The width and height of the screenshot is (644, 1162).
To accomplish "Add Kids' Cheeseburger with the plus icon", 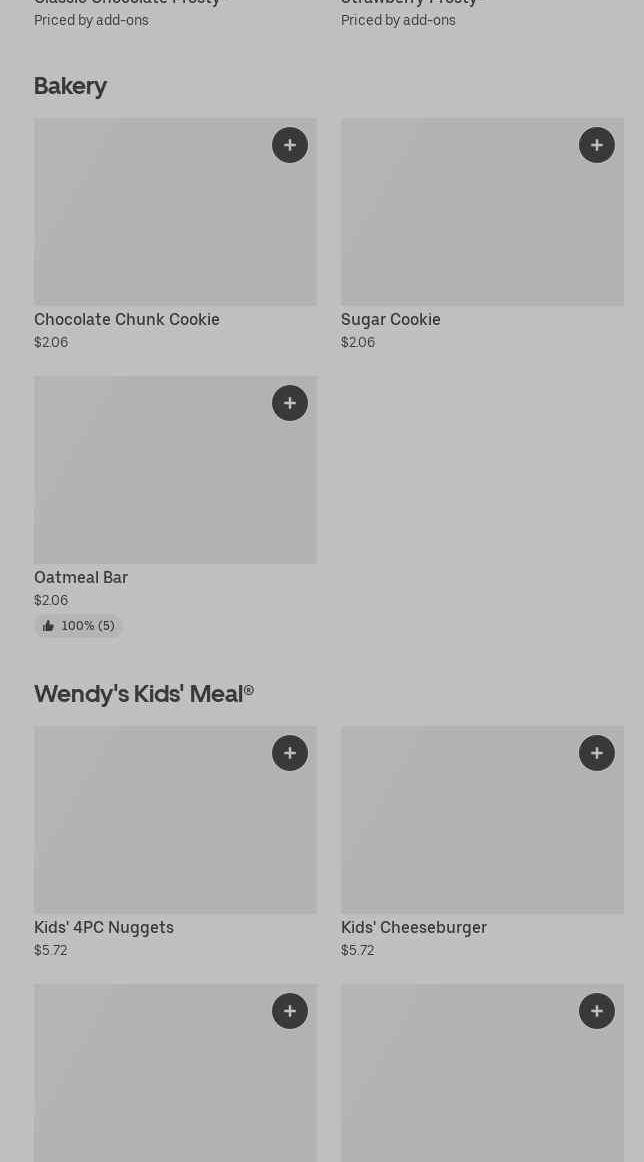I will [x=597, y=753].
